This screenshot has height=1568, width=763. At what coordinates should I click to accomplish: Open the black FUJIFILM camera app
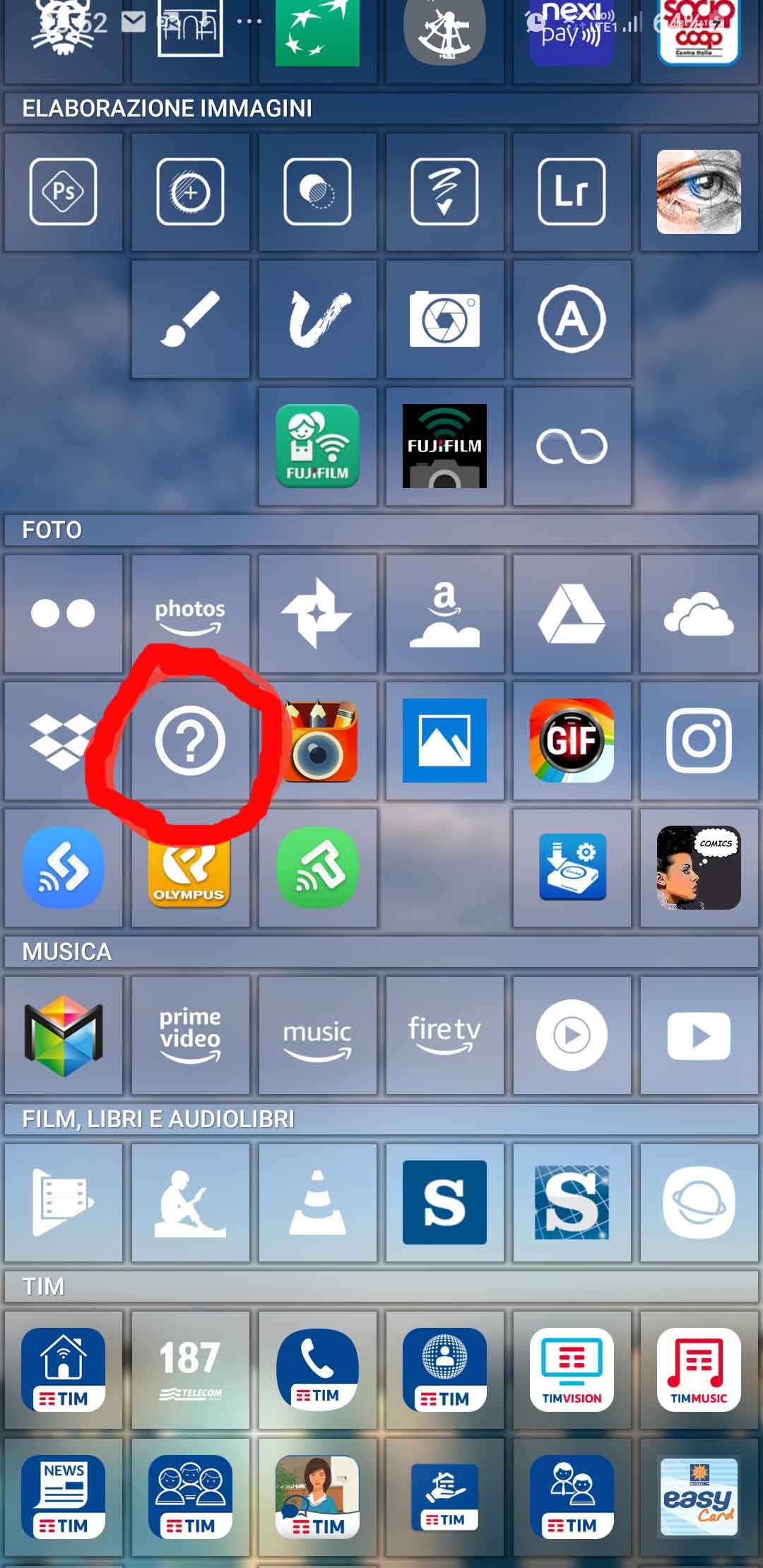click(444, 446)
